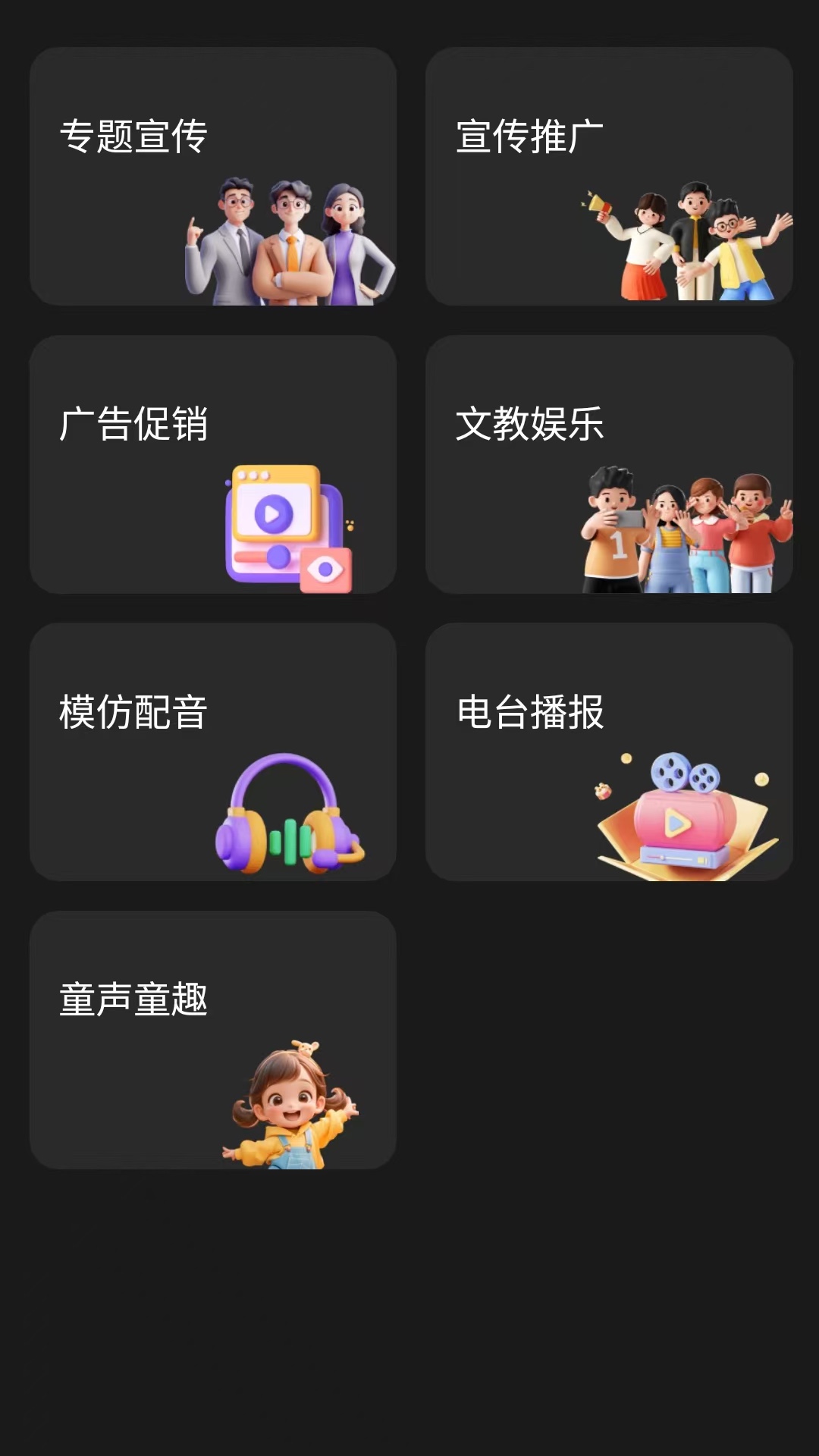Viewport: 819px width, 1456px height.
Task: Open the 广告促销 section
Action: [x=212, y=466]
